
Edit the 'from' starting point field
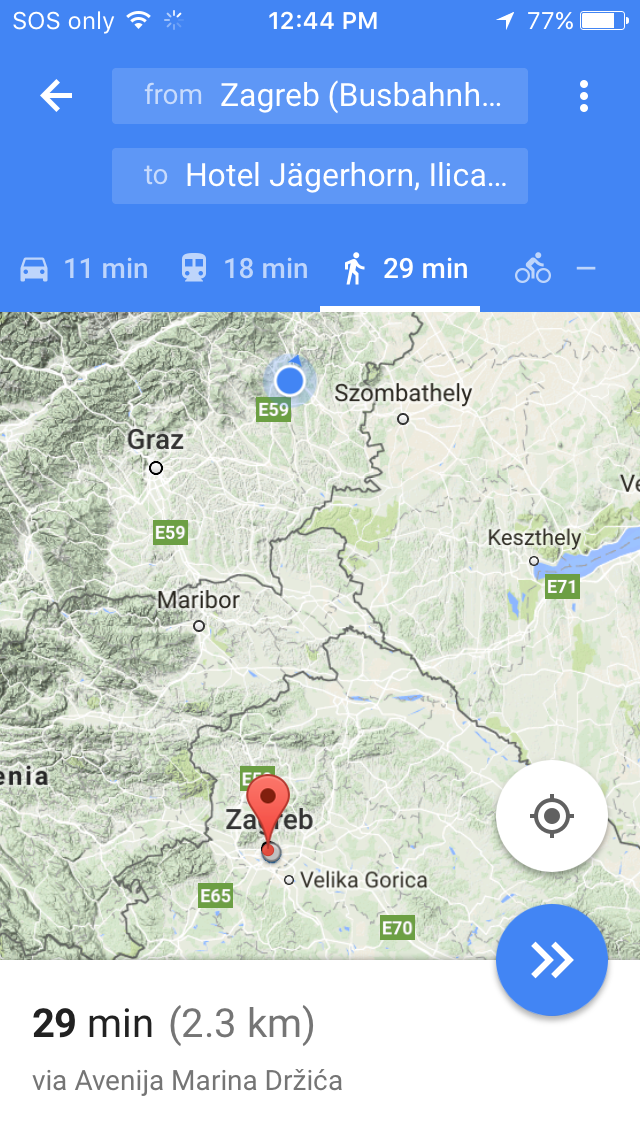pyautogui.click(x=320, y=96)
